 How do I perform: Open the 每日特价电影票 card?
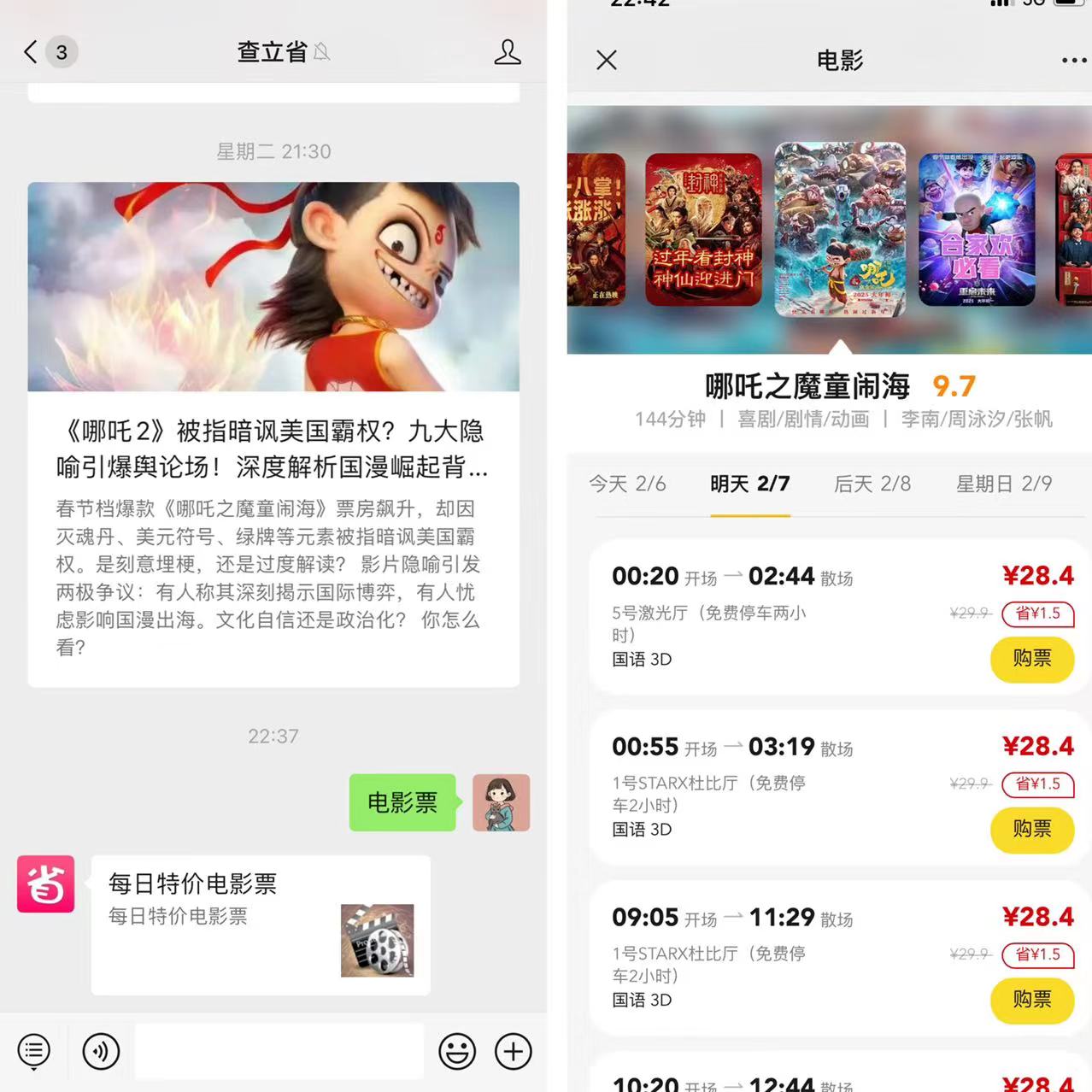pos(261,925)
